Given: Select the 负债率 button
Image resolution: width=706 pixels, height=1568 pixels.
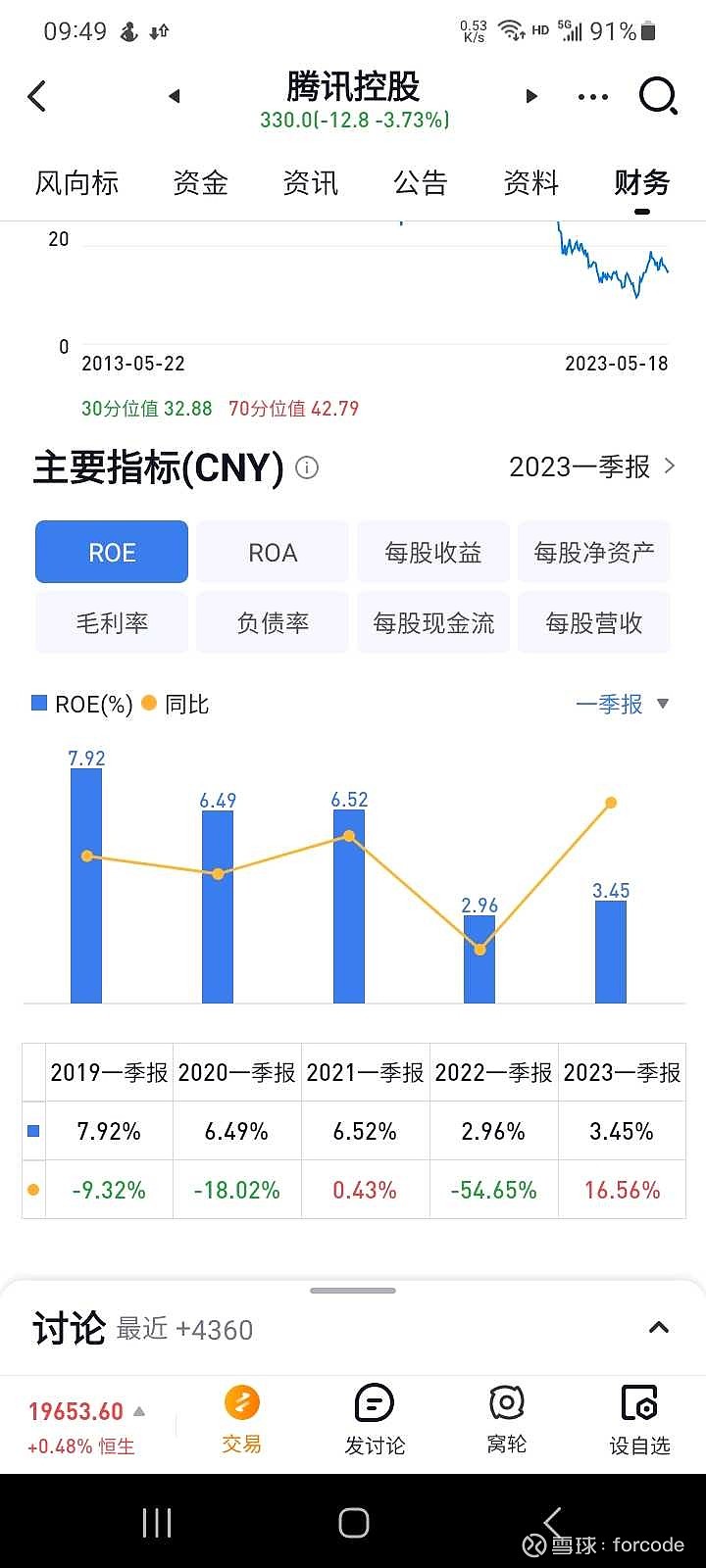Looking at the screenshot, I should [x=272, y=621].
